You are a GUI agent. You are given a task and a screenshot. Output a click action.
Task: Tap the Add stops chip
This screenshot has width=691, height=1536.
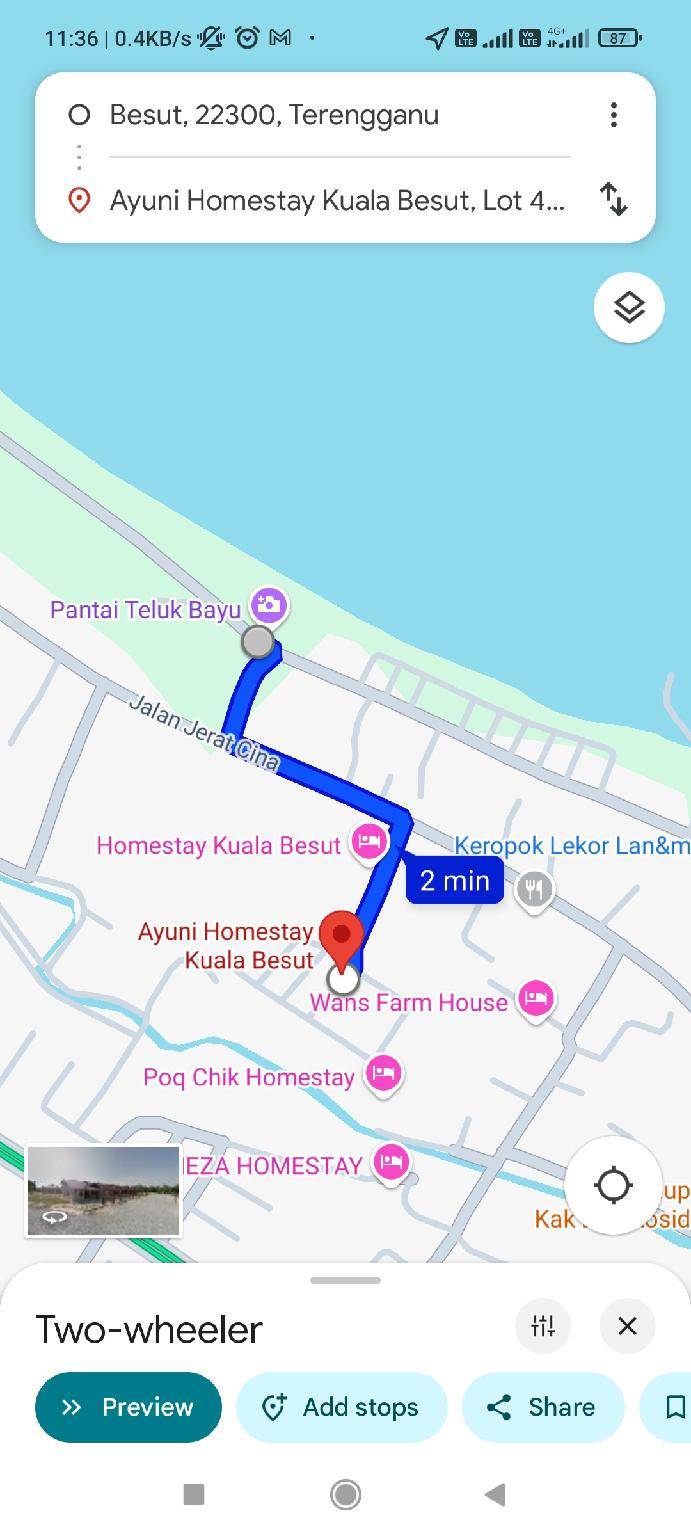341,1407
